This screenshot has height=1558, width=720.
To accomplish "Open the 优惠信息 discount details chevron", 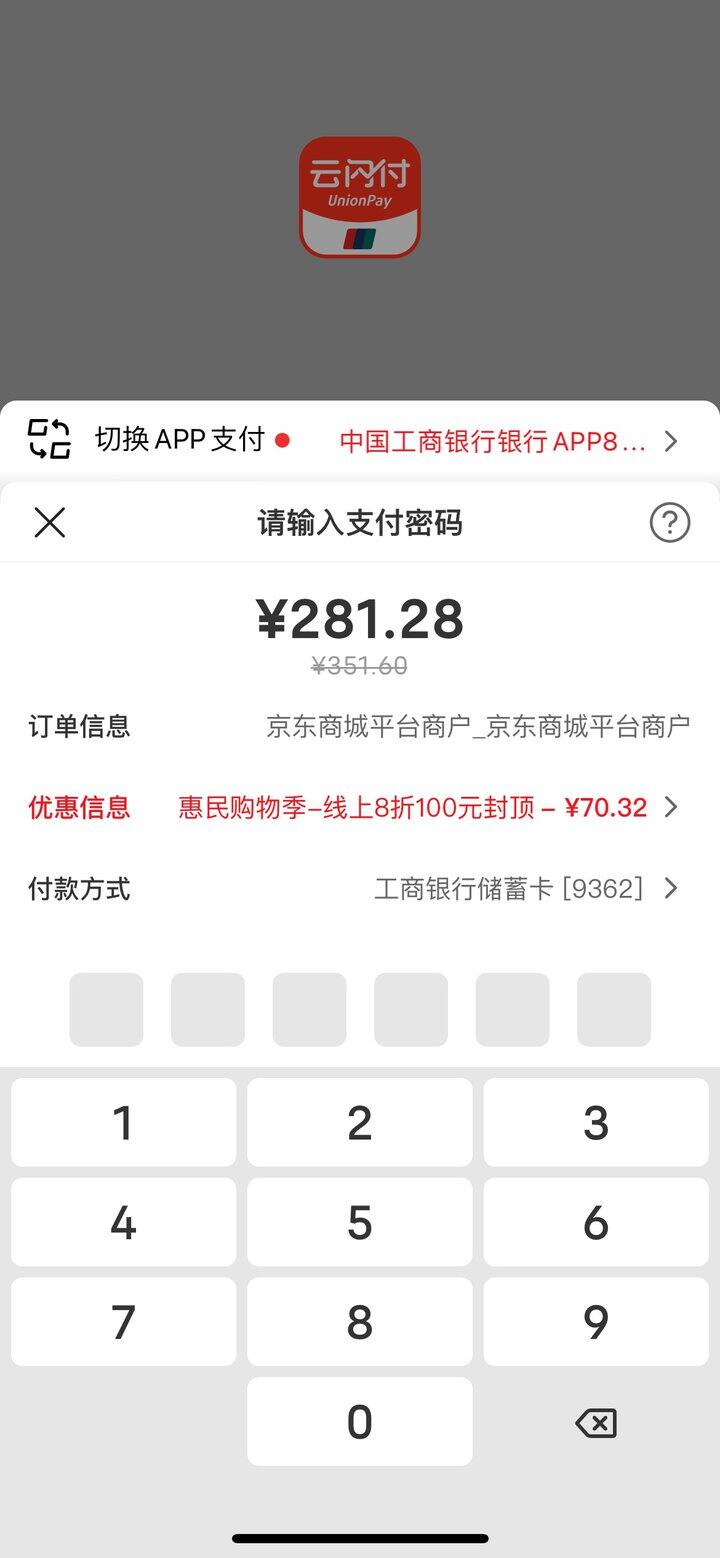I will click(x=670, y=806).
